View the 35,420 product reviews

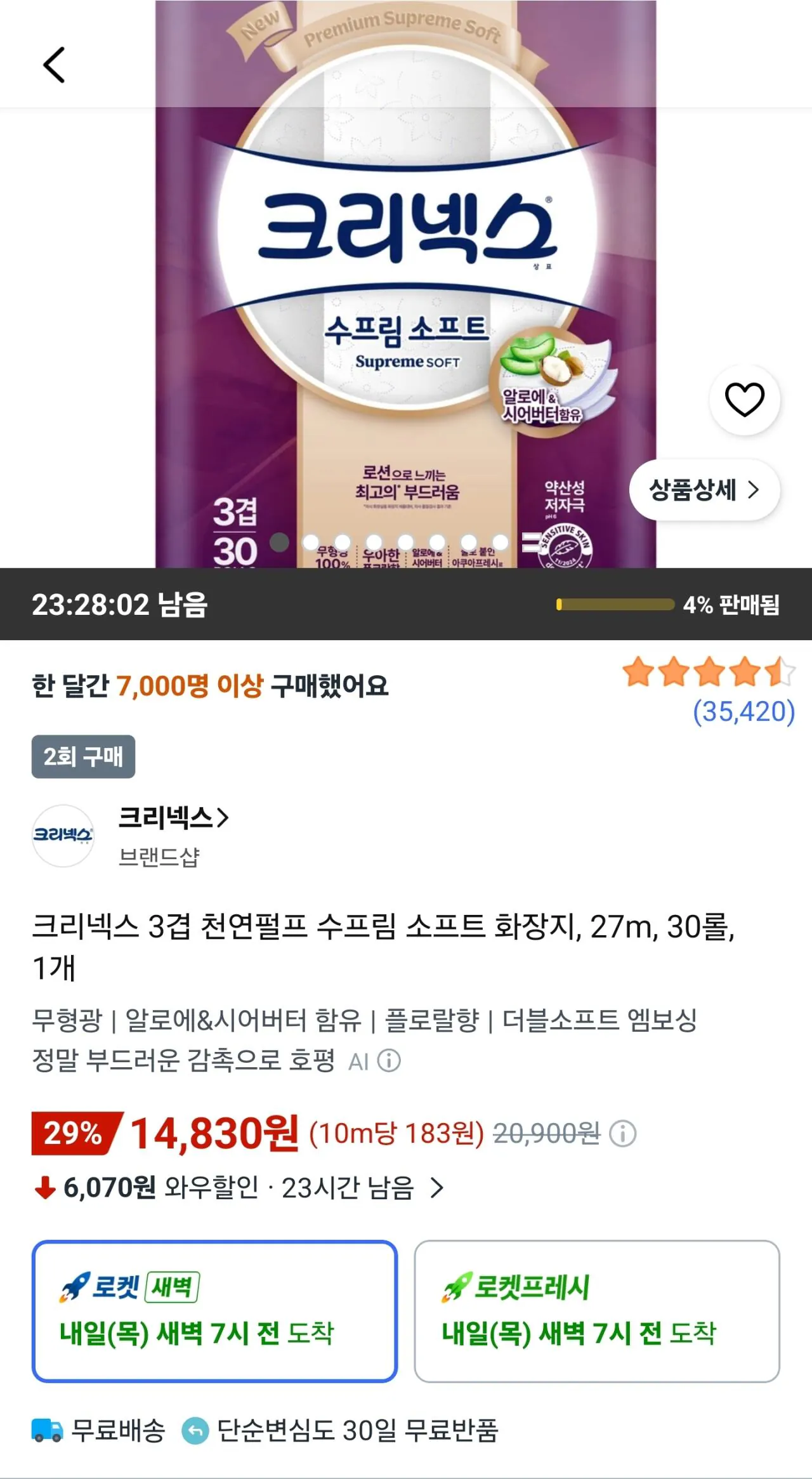[743, 712]
